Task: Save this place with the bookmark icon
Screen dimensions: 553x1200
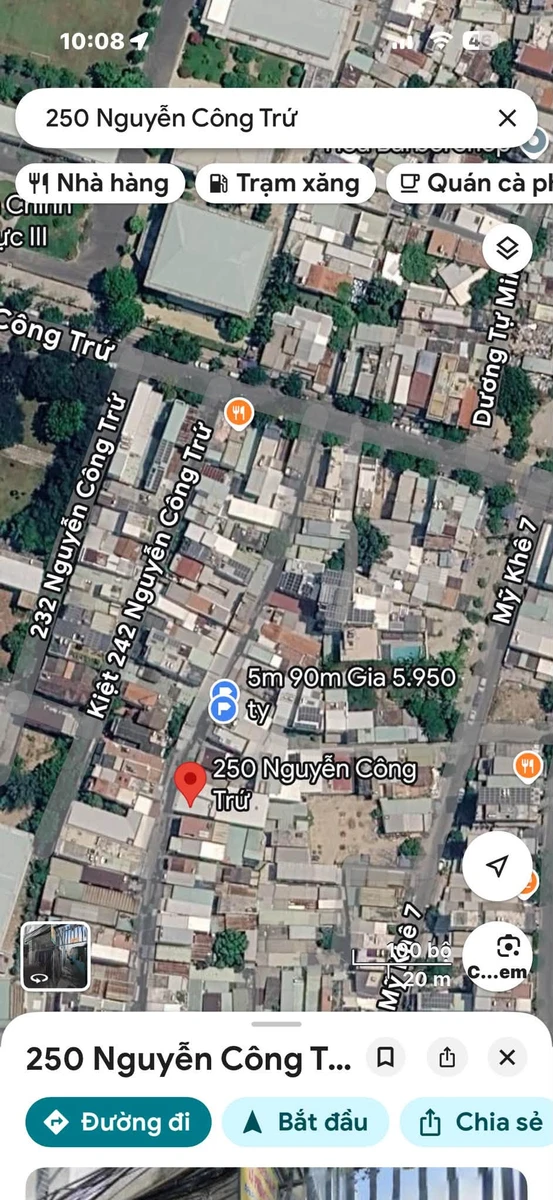Action: coord(385,1057)
